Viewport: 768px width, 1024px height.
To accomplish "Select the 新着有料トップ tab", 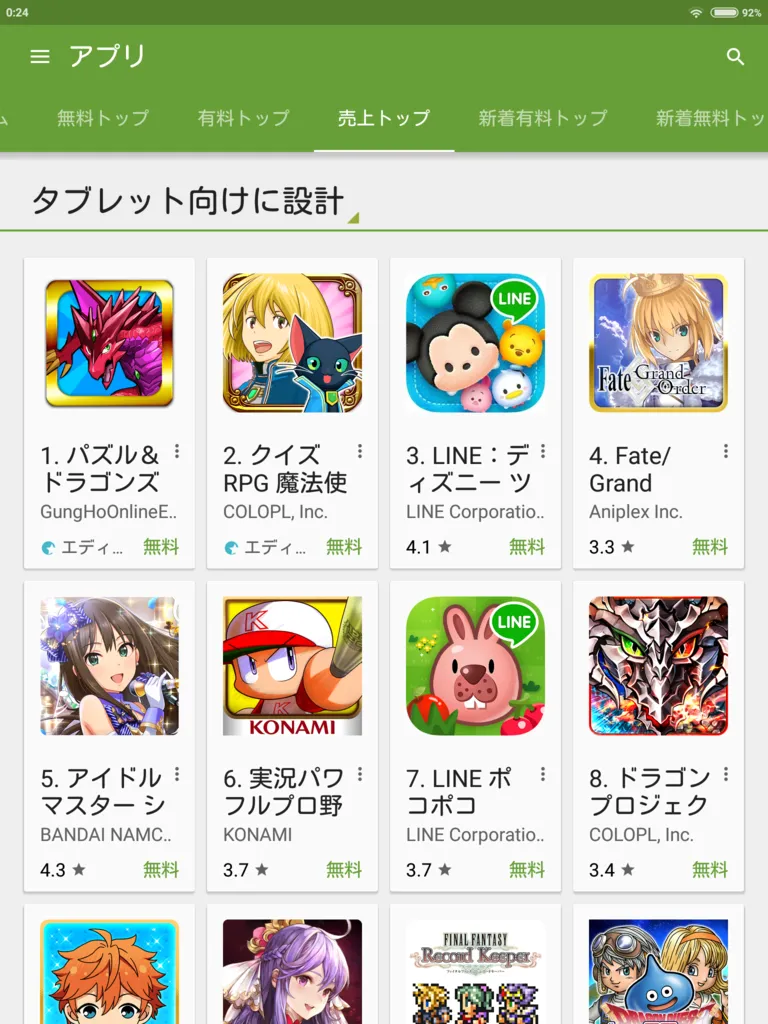I will coord(542,118).
